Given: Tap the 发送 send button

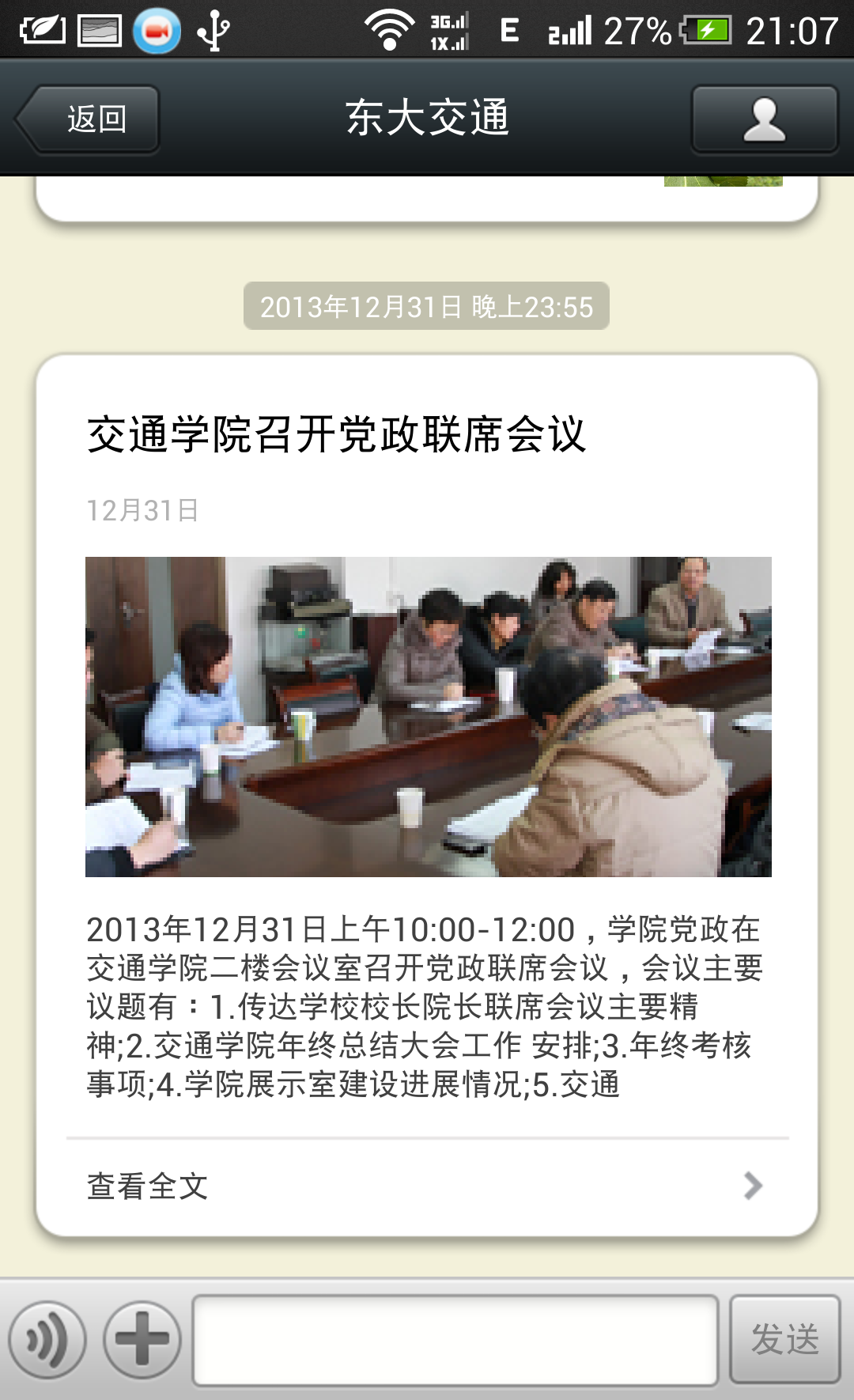Looking at the screenshot, I should tap(784, 1340).
